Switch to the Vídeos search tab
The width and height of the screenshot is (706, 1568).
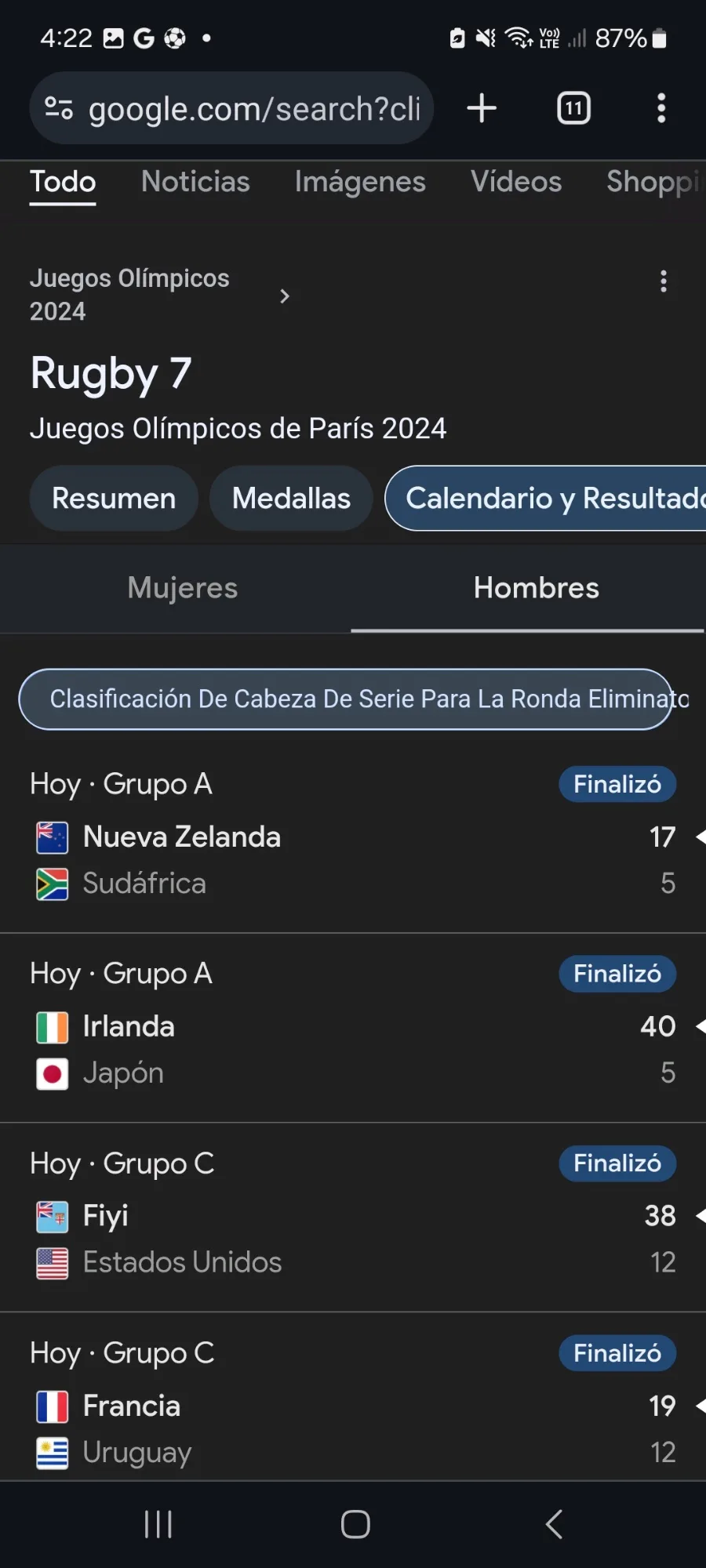pos(516,182)
